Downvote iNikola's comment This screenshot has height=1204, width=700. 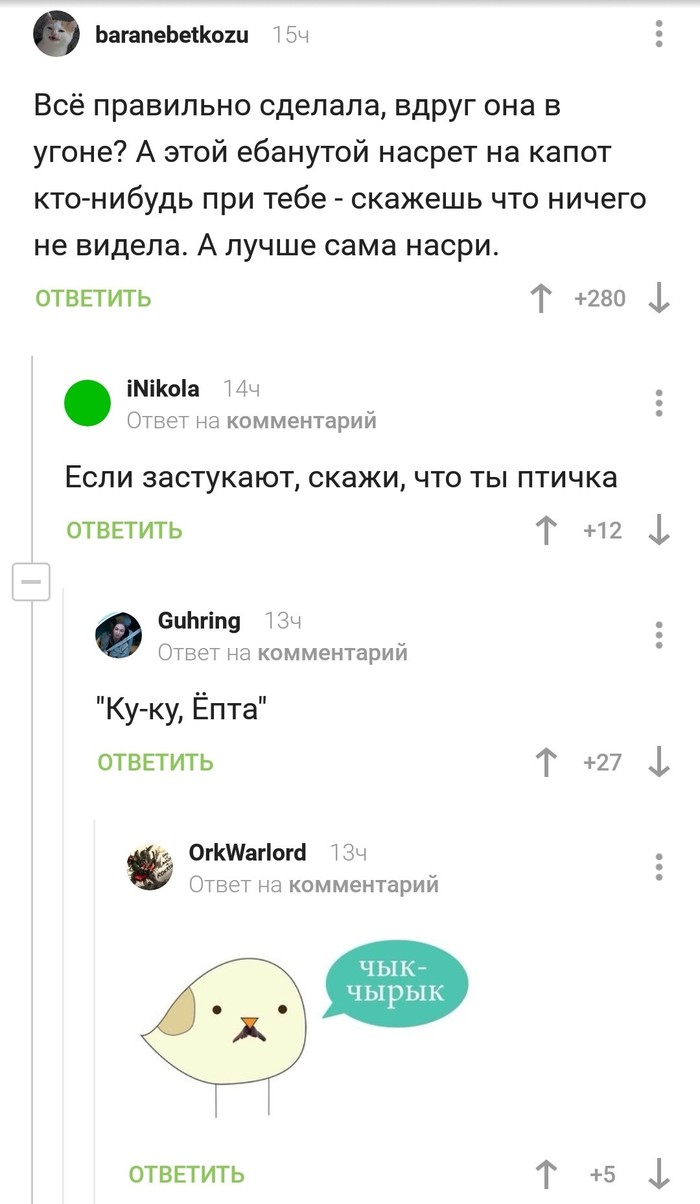tap(659, 530)
